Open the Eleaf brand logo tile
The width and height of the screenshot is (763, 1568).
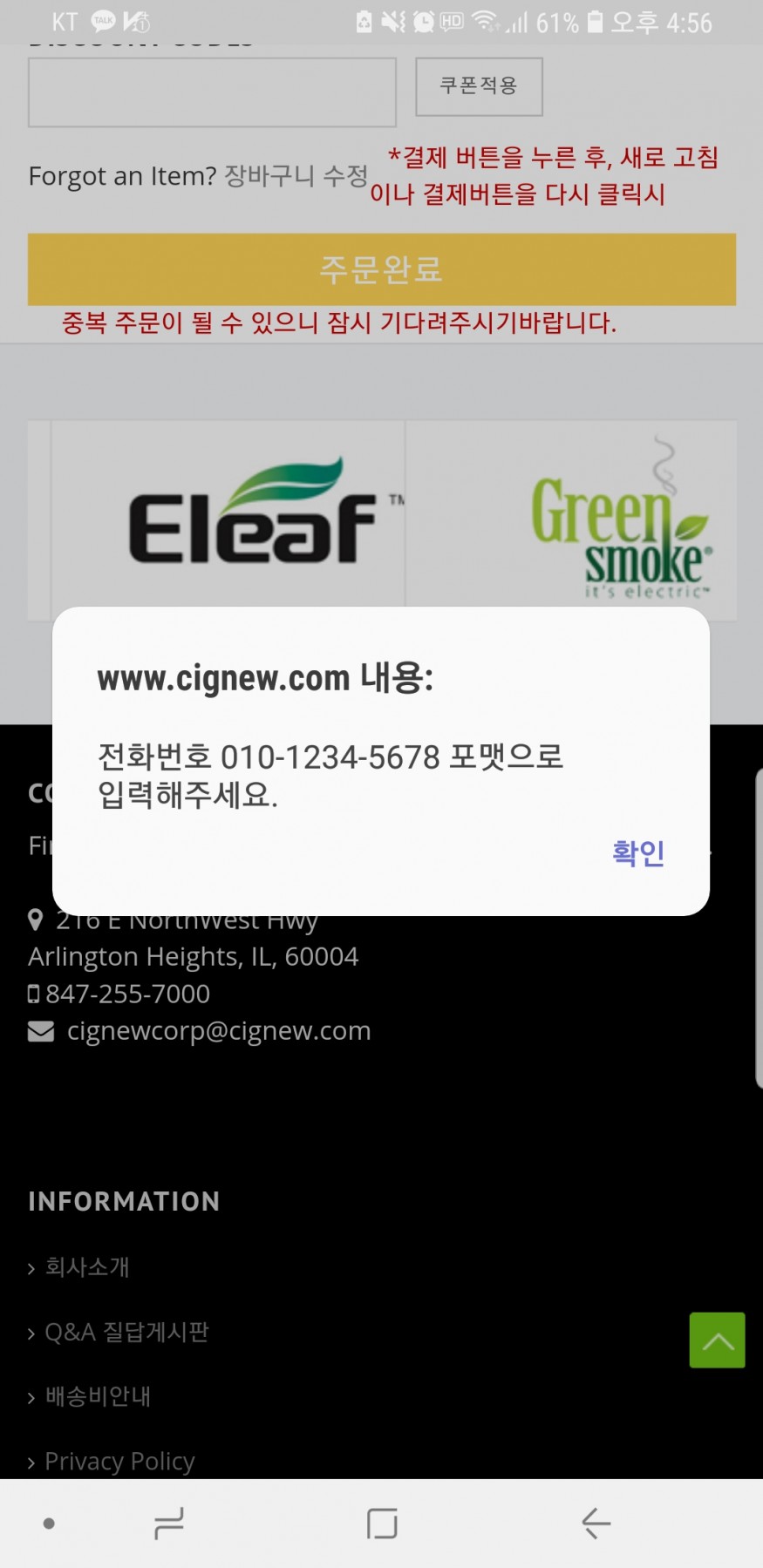[x=228, y=520]
